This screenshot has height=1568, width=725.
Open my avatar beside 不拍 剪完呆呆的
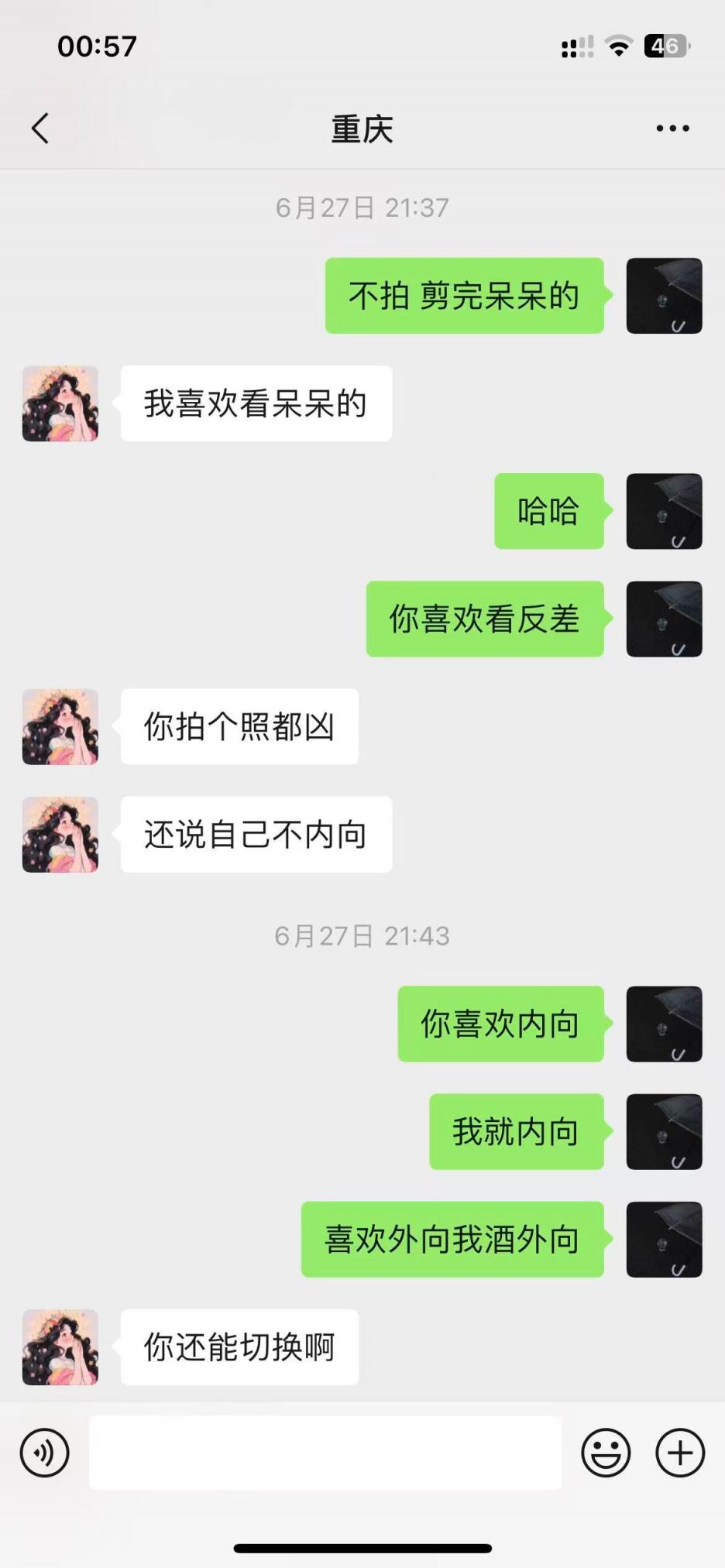664,296
